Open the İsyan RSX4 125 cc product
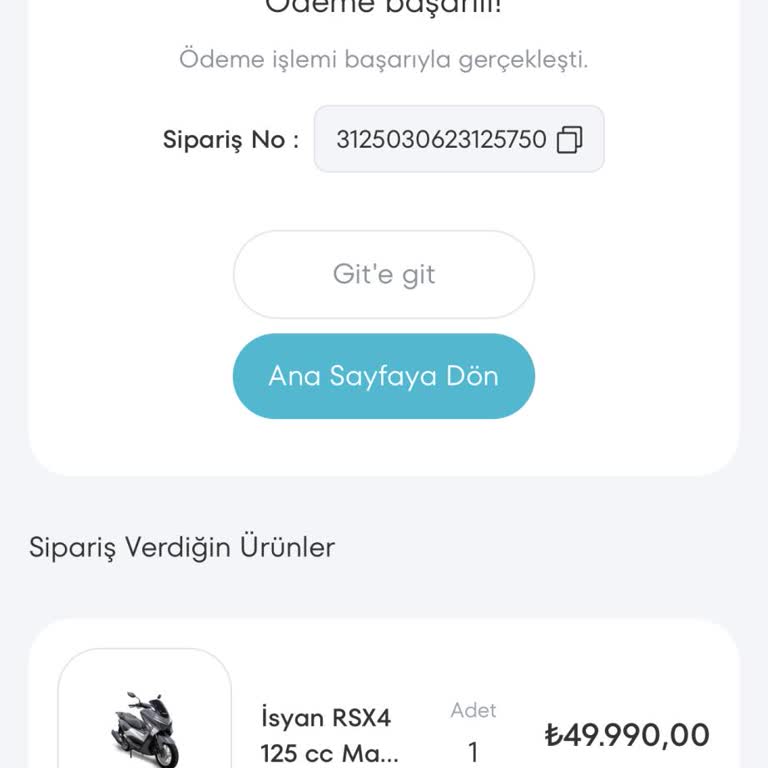Screen dimensions: 768x768 pyautogui.click(x=326, y=733)
